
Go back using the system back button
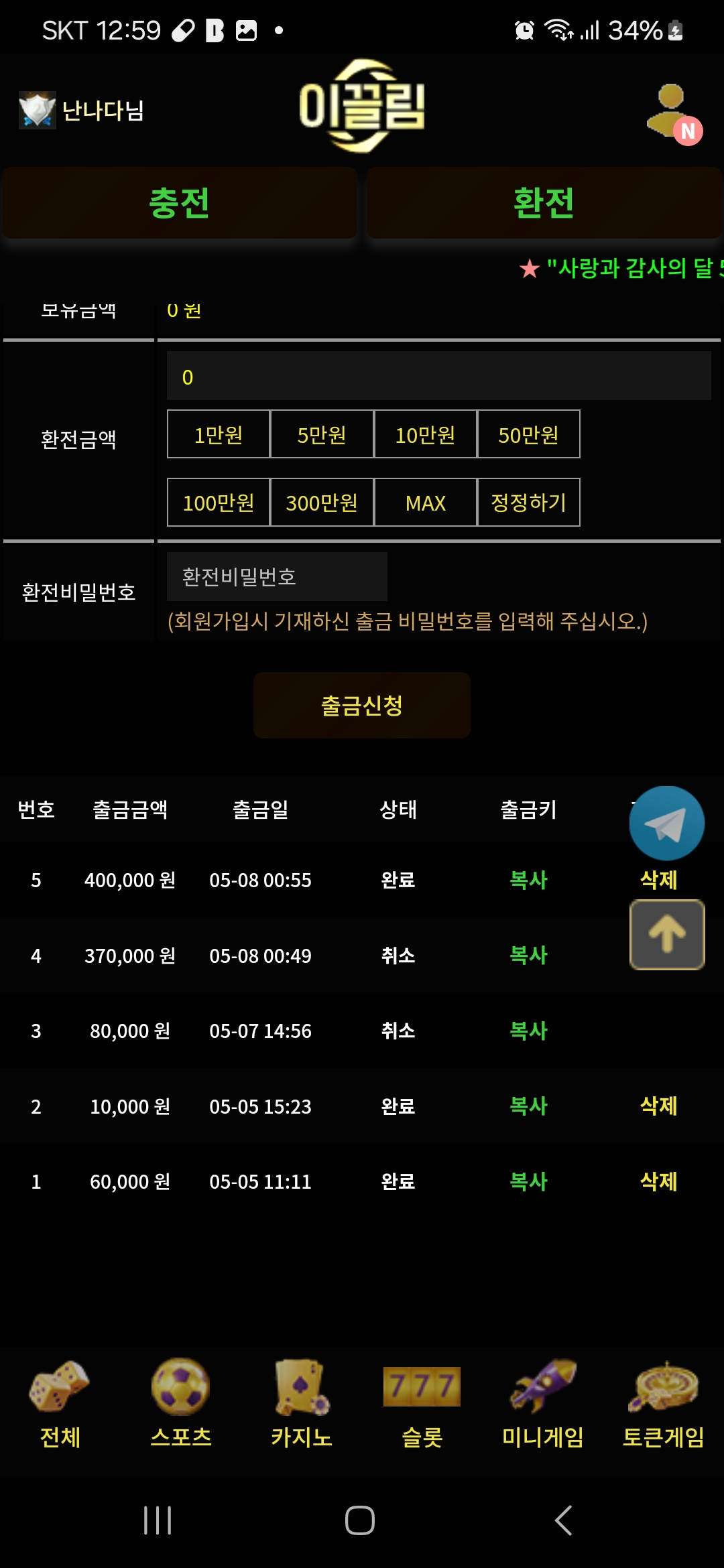pos(563,1520)
